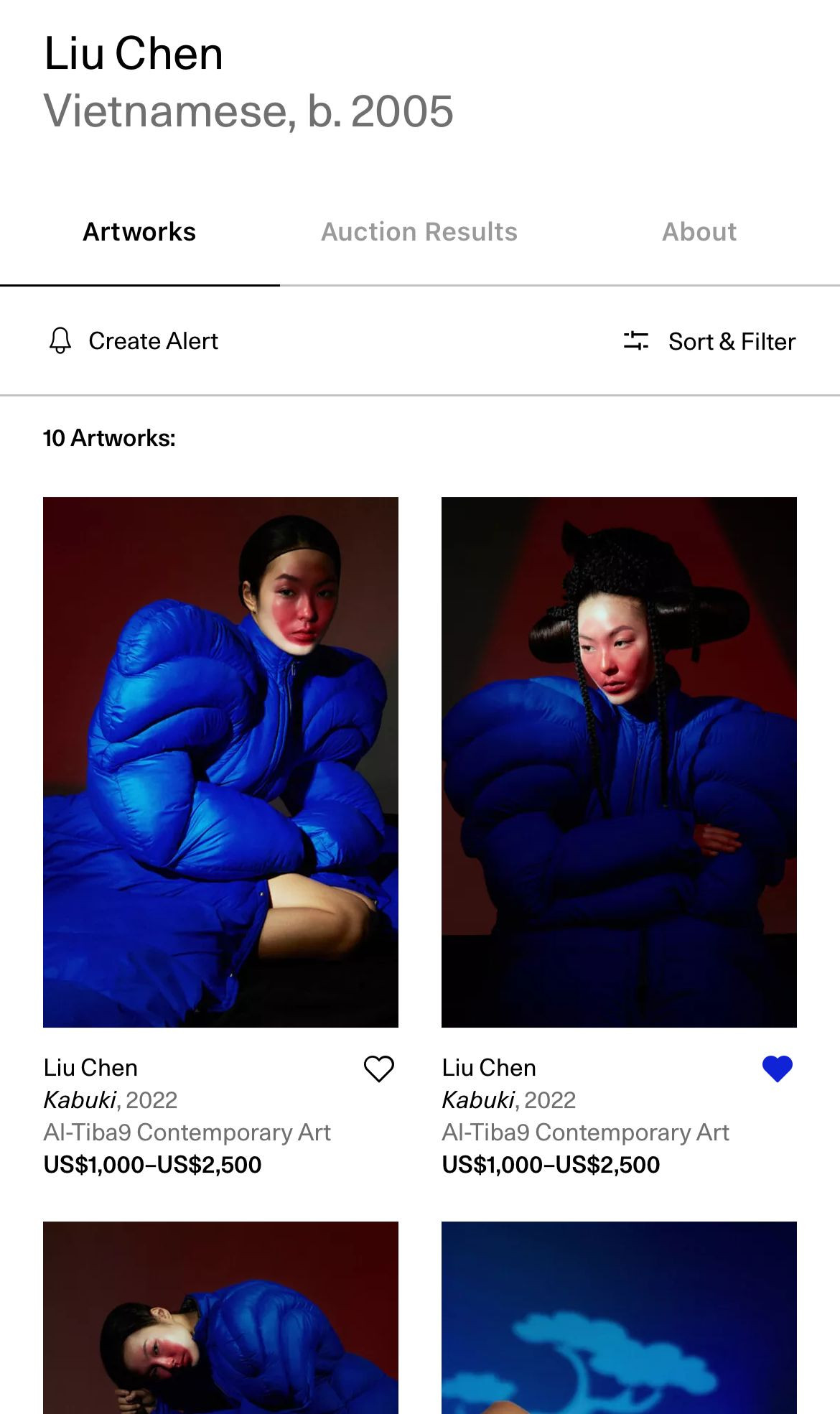This screenshot has width=840, height=1414.
Task: Click Create Alert for this artist
Action: 153,341
